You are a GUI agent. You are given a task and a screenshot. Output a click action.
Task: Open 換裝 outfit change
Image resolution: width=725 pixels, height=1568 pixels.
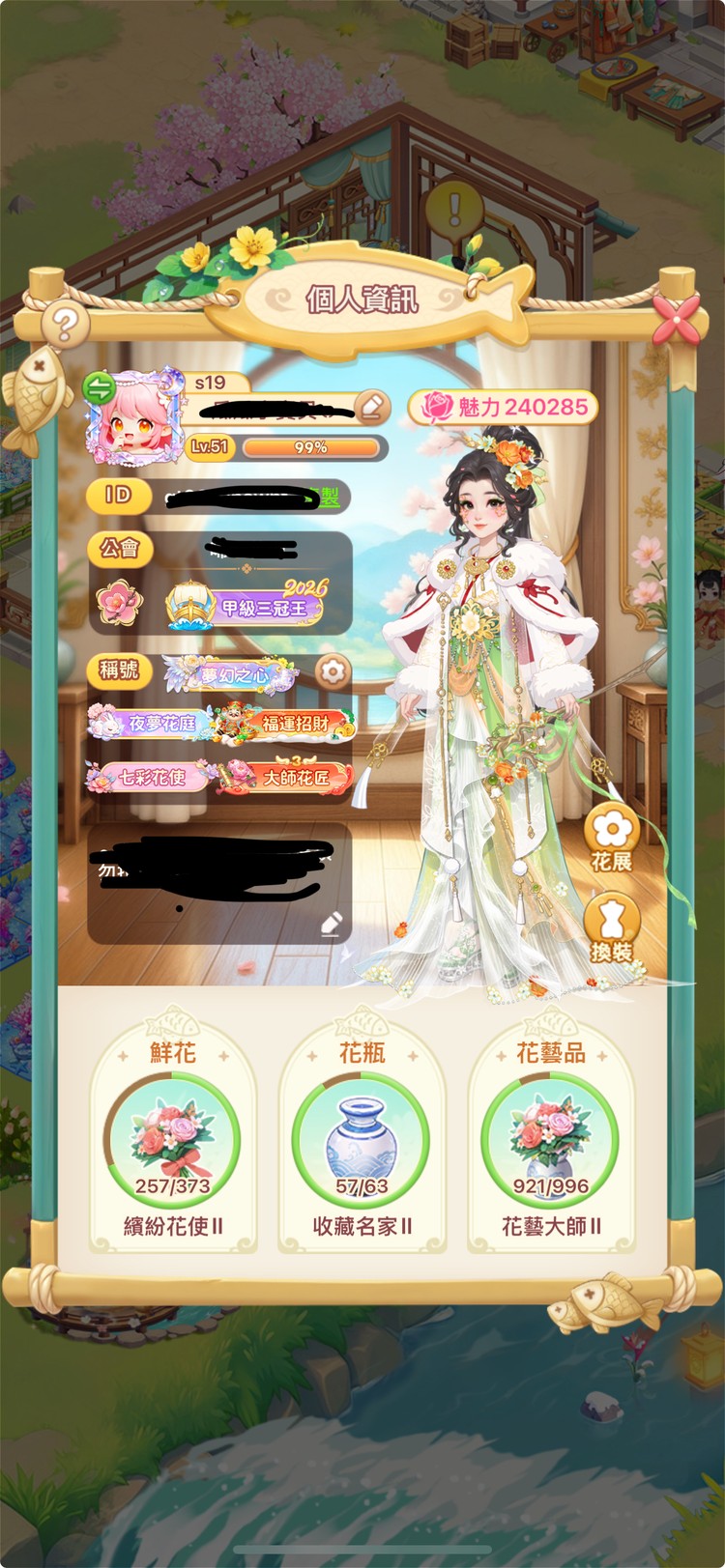(x=611, y=928)
